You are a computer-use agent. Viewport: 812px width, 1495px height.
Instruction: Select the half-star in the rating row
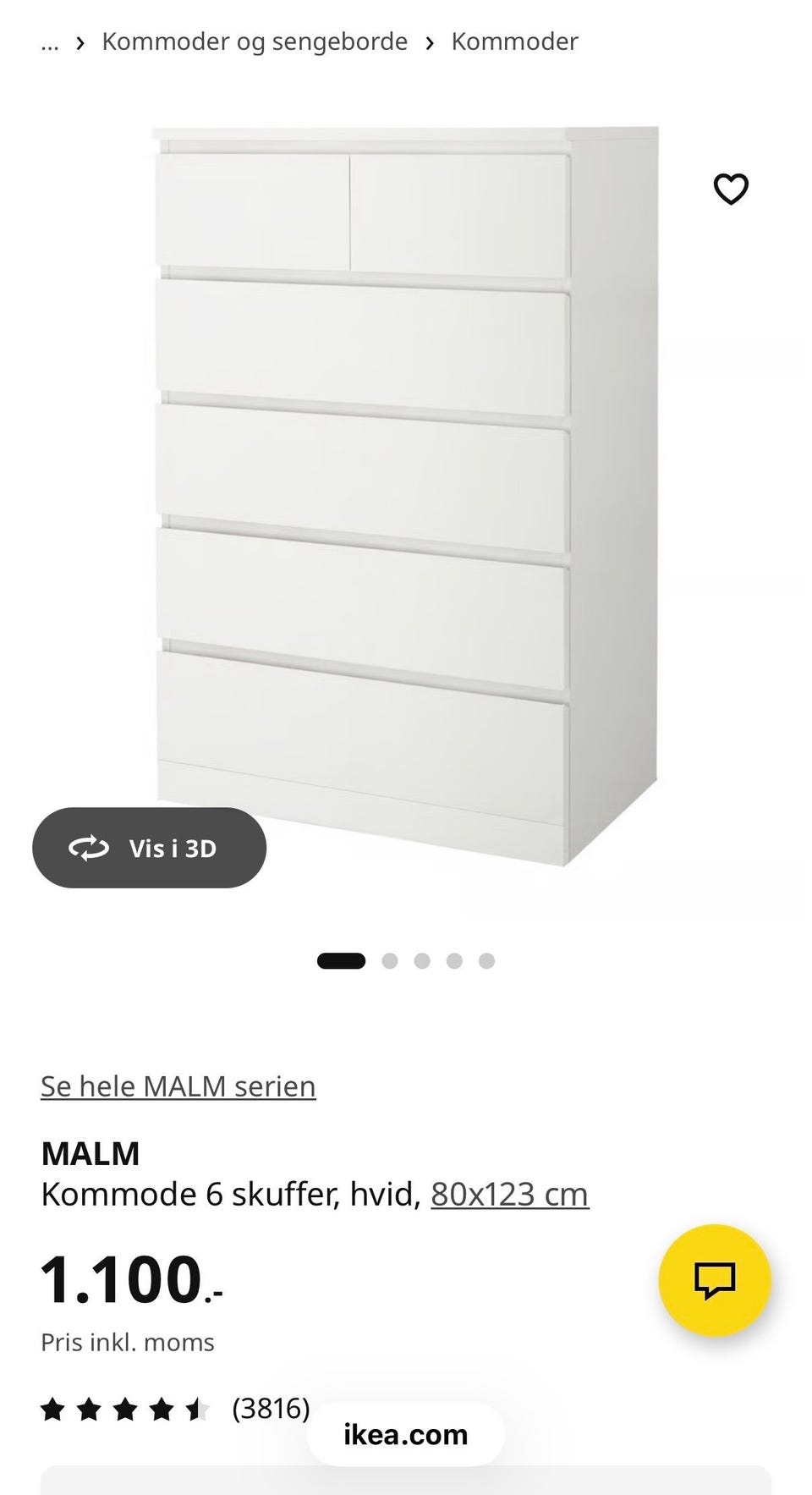point(196,1407)
